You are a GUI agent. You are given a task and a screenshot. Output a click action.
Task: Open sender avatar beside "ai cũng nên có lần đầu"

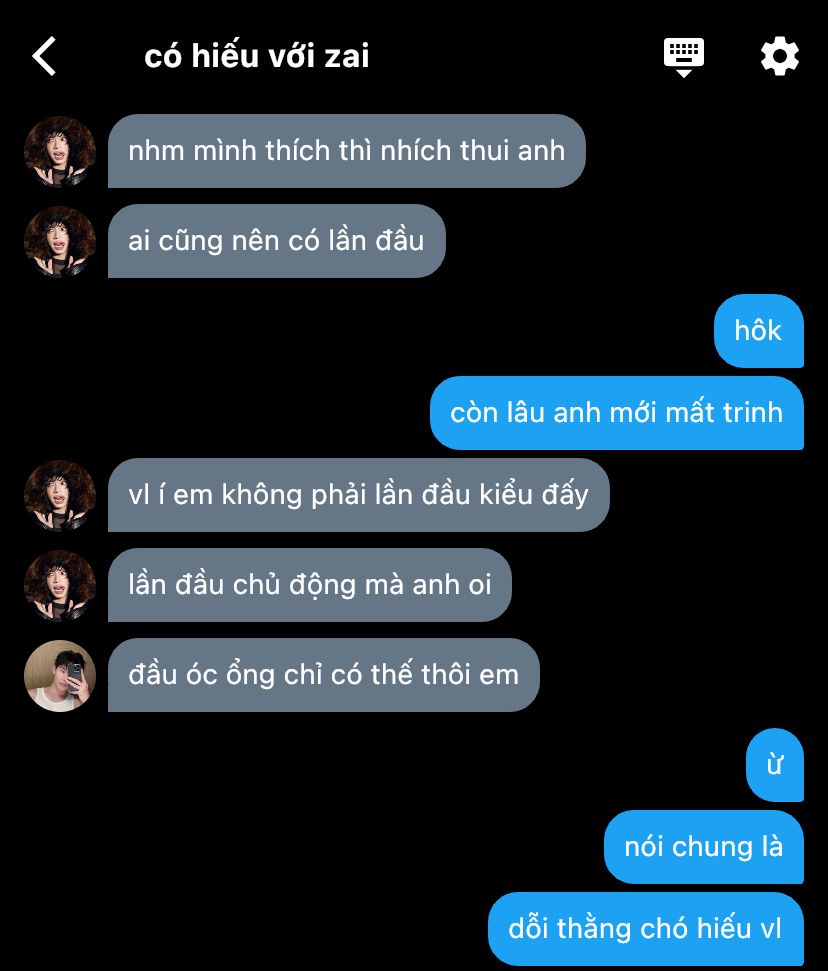[60, 241]
